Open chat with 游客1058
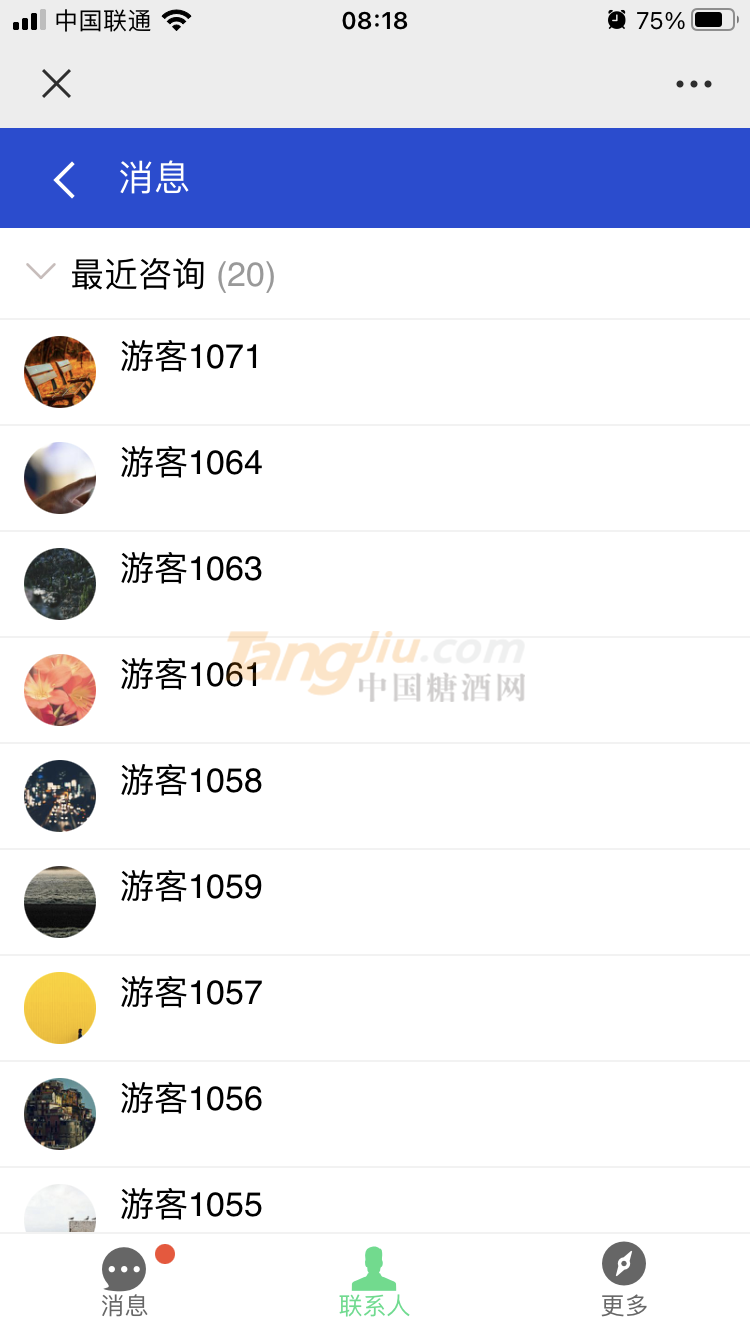Image resolution: width=750 pixels, height=1334 pixels. [x=190, y=781]
